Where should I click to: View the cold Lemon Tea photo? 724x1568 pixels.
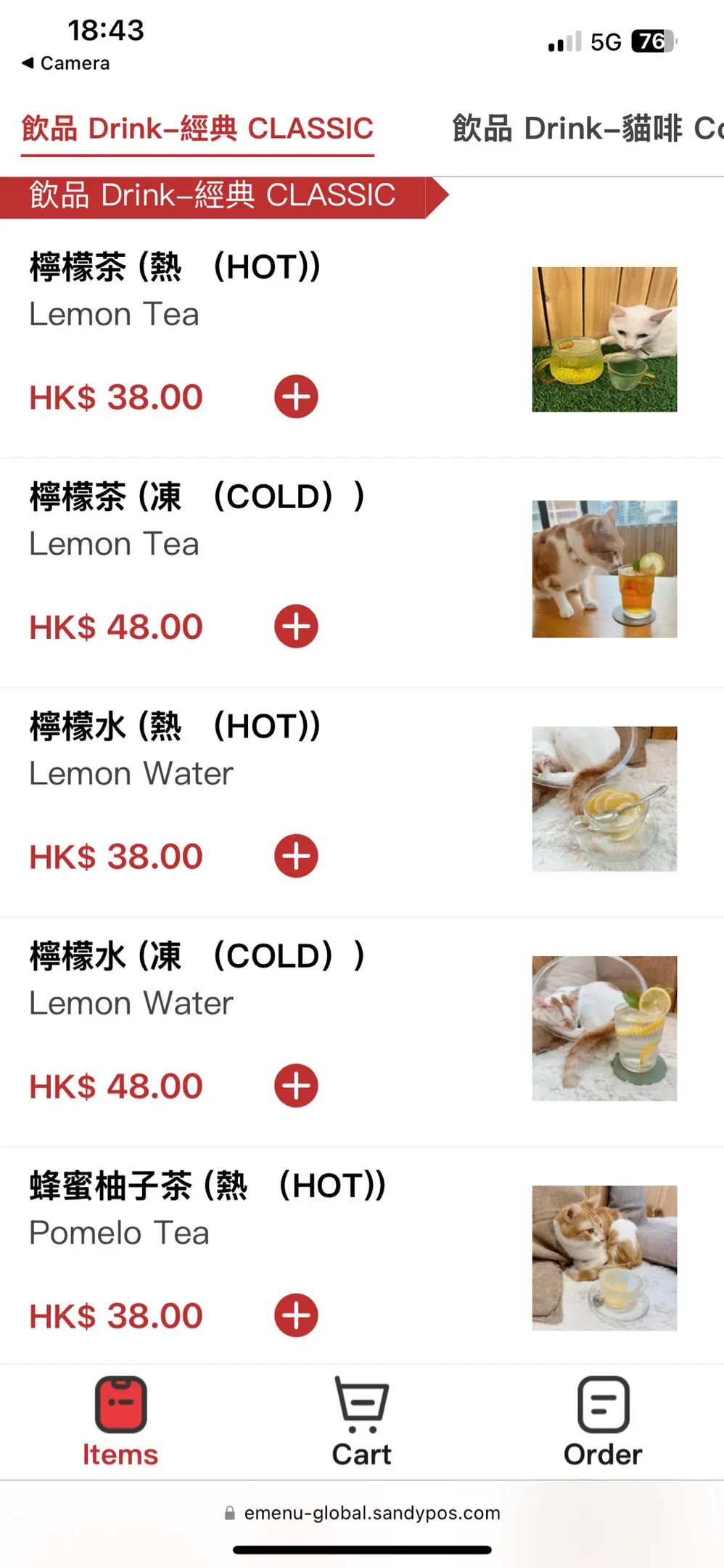pos(604,569)
